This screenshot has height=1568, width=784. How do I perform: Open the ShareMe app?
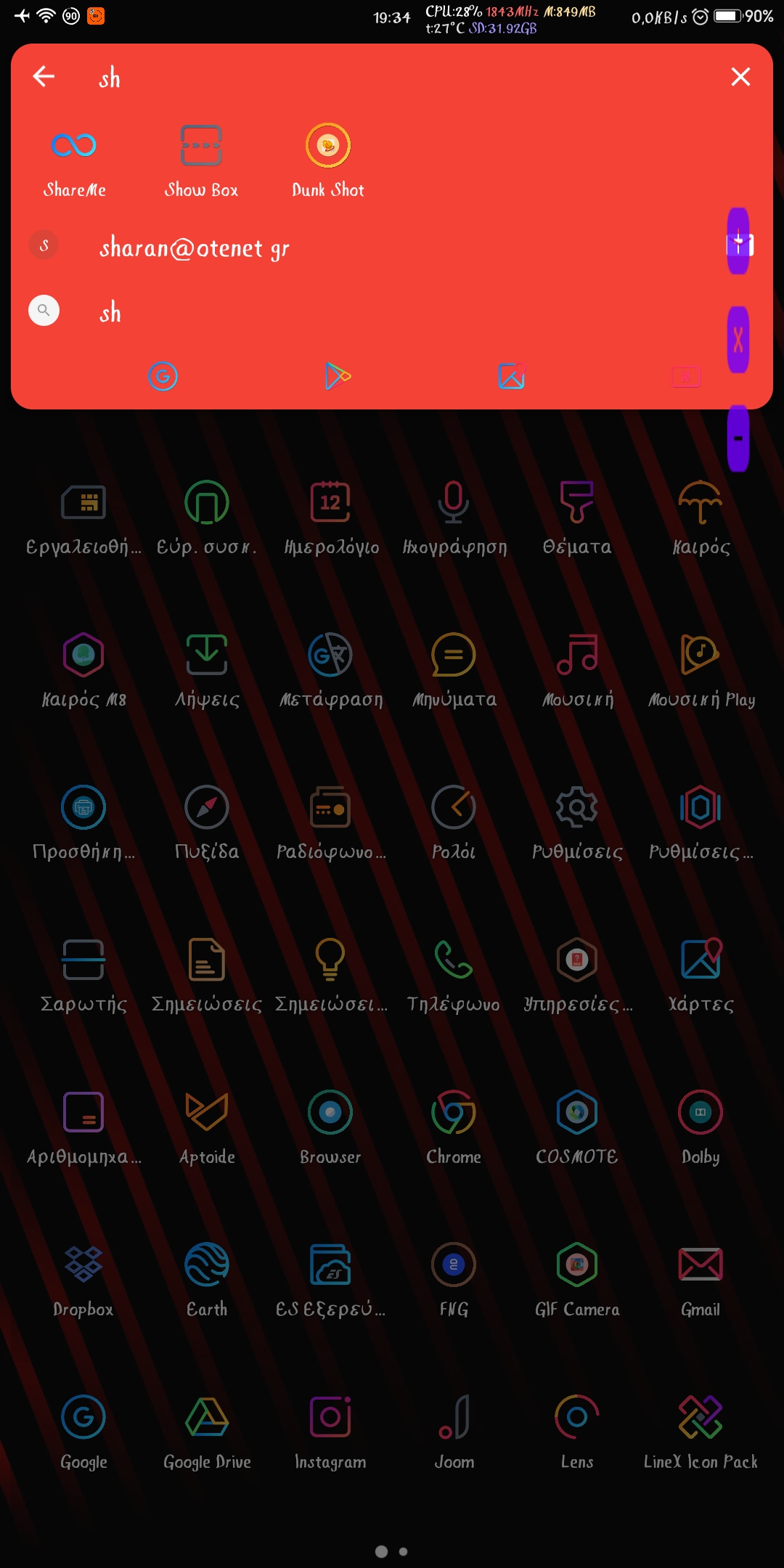(74, 161)
